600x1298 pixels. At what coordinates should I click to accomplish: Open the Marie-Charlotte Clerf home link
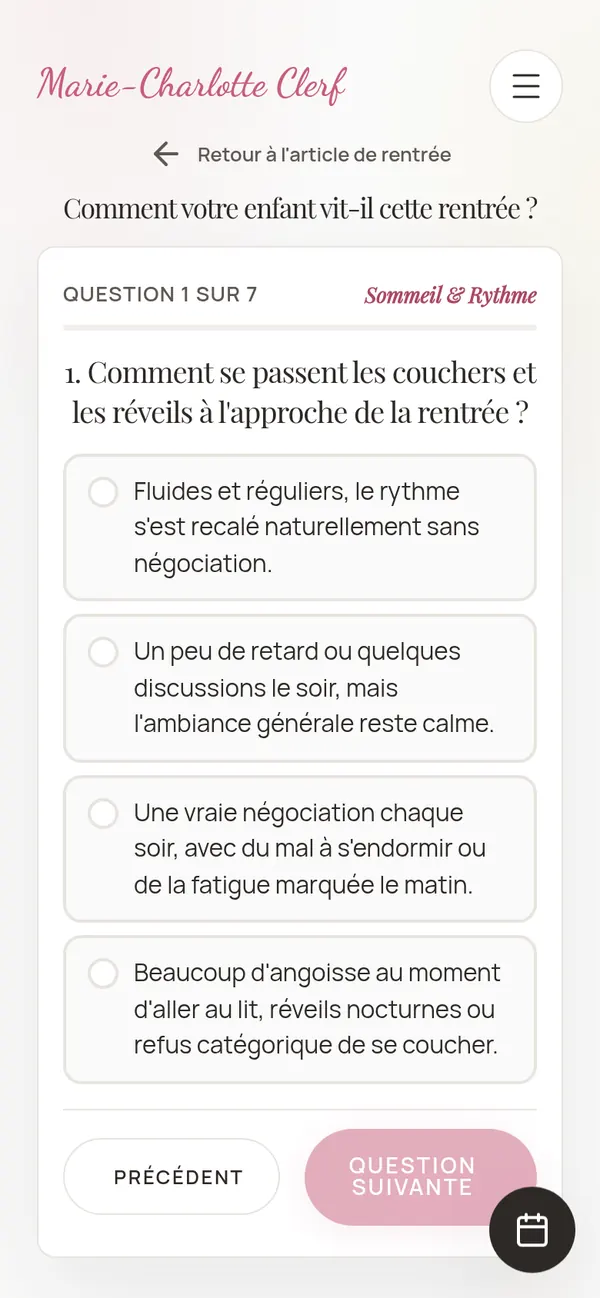[192, 85]
